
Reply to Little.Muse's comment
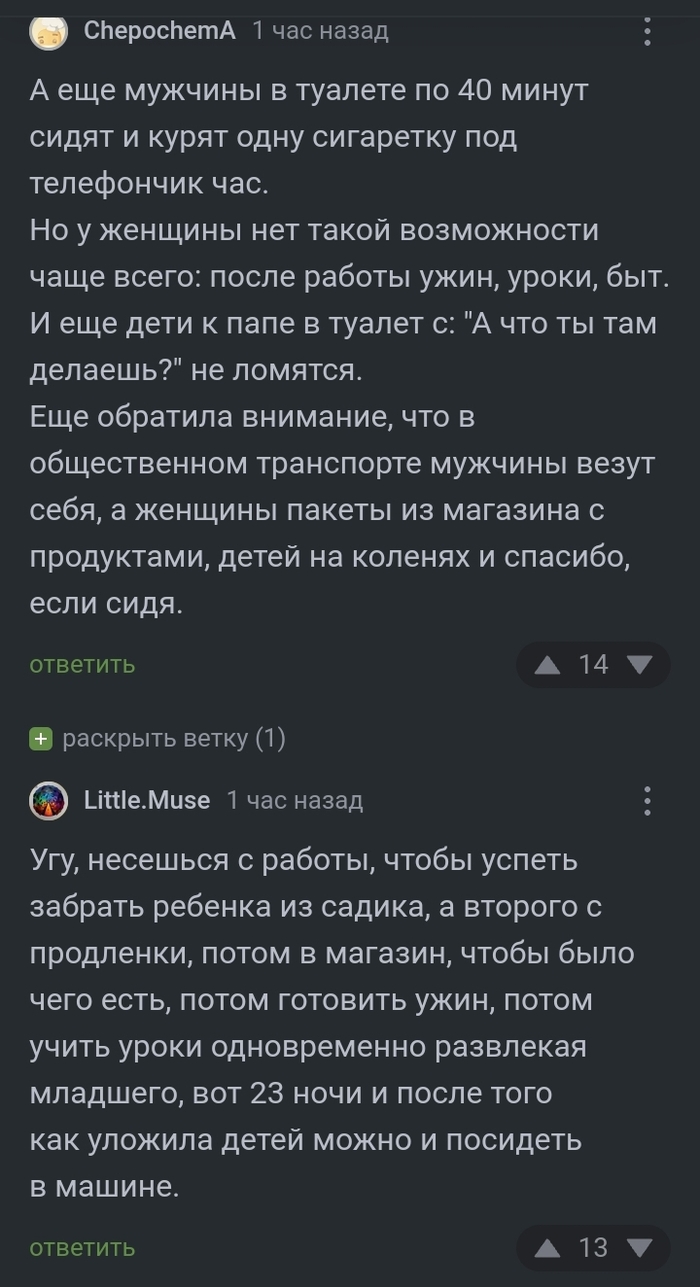click(x=82, y=1248)
